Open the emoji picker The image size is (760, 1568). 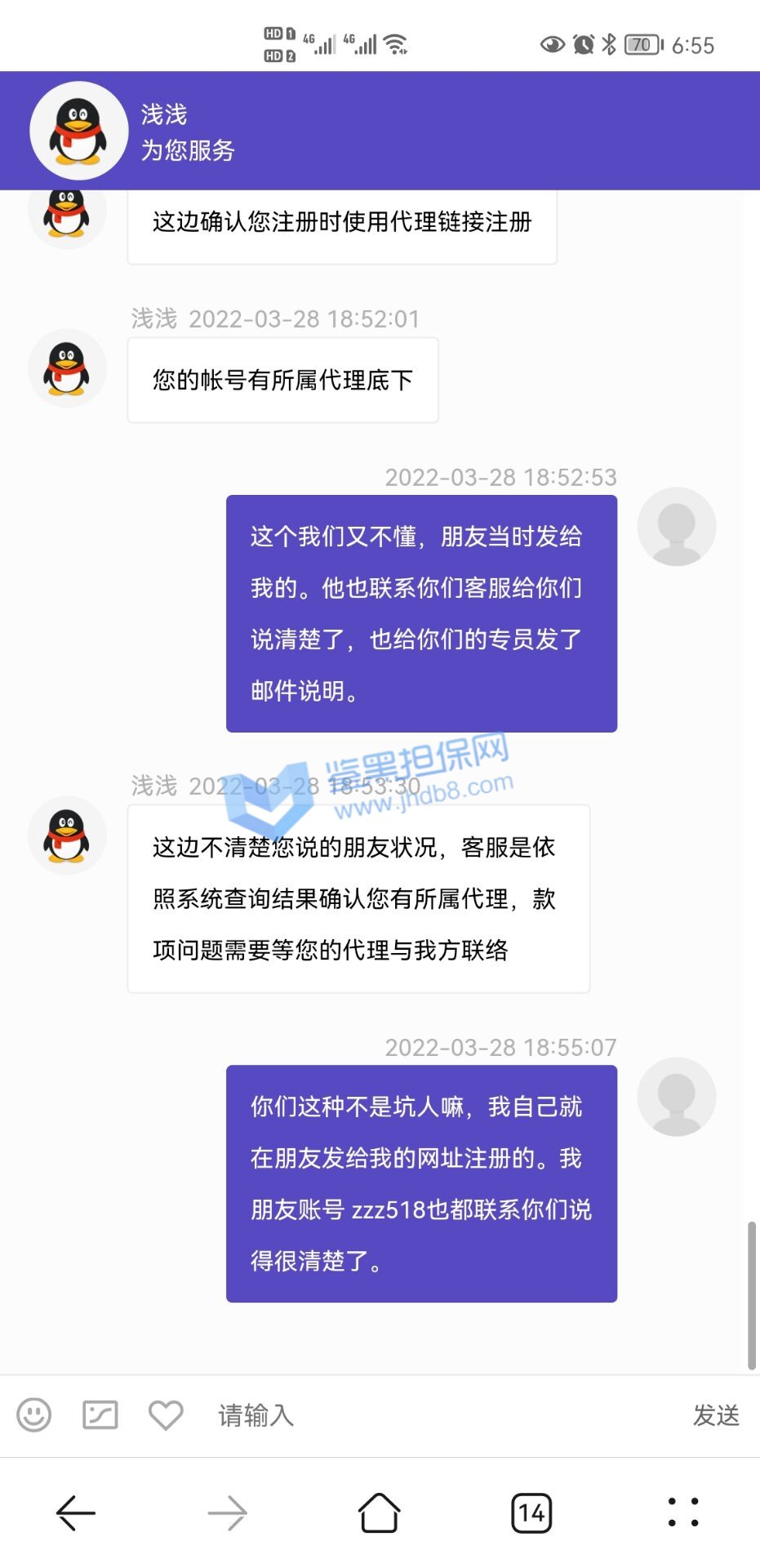tap(34, 1414)
